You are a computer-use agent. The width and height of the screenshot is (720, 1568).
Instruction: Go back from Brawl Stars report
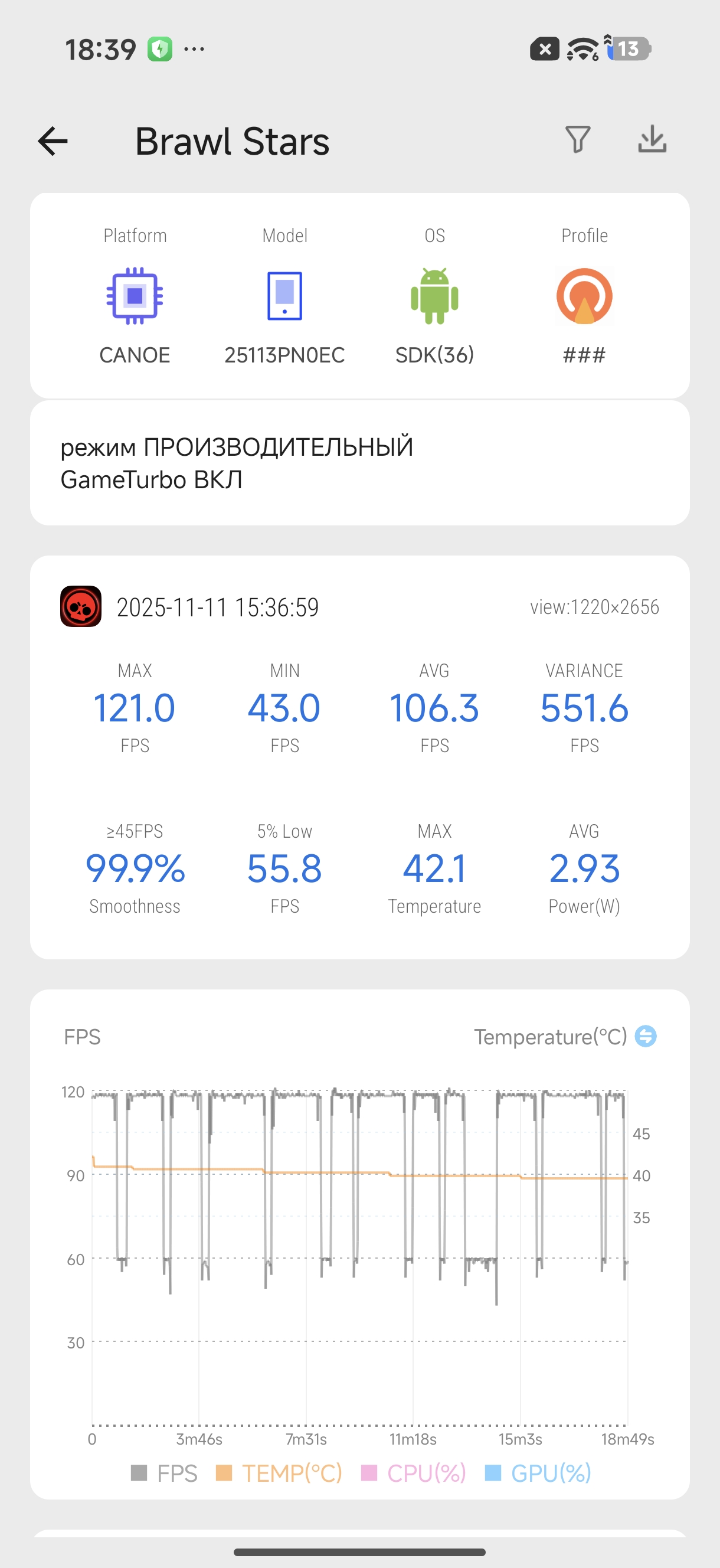pyautogui.click(x=53, y=141)
